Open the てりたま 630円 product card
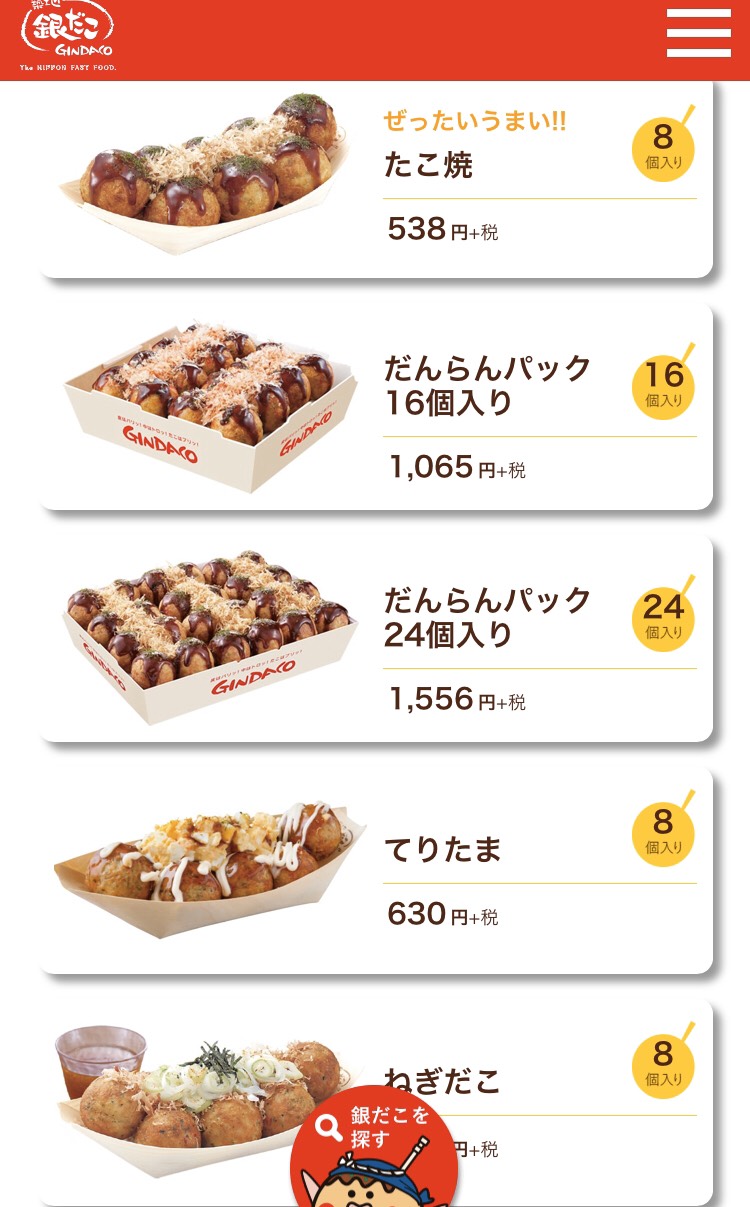The width and height of the screenshot is (750, 1207). pyautogui.click(x=376, y=870)
